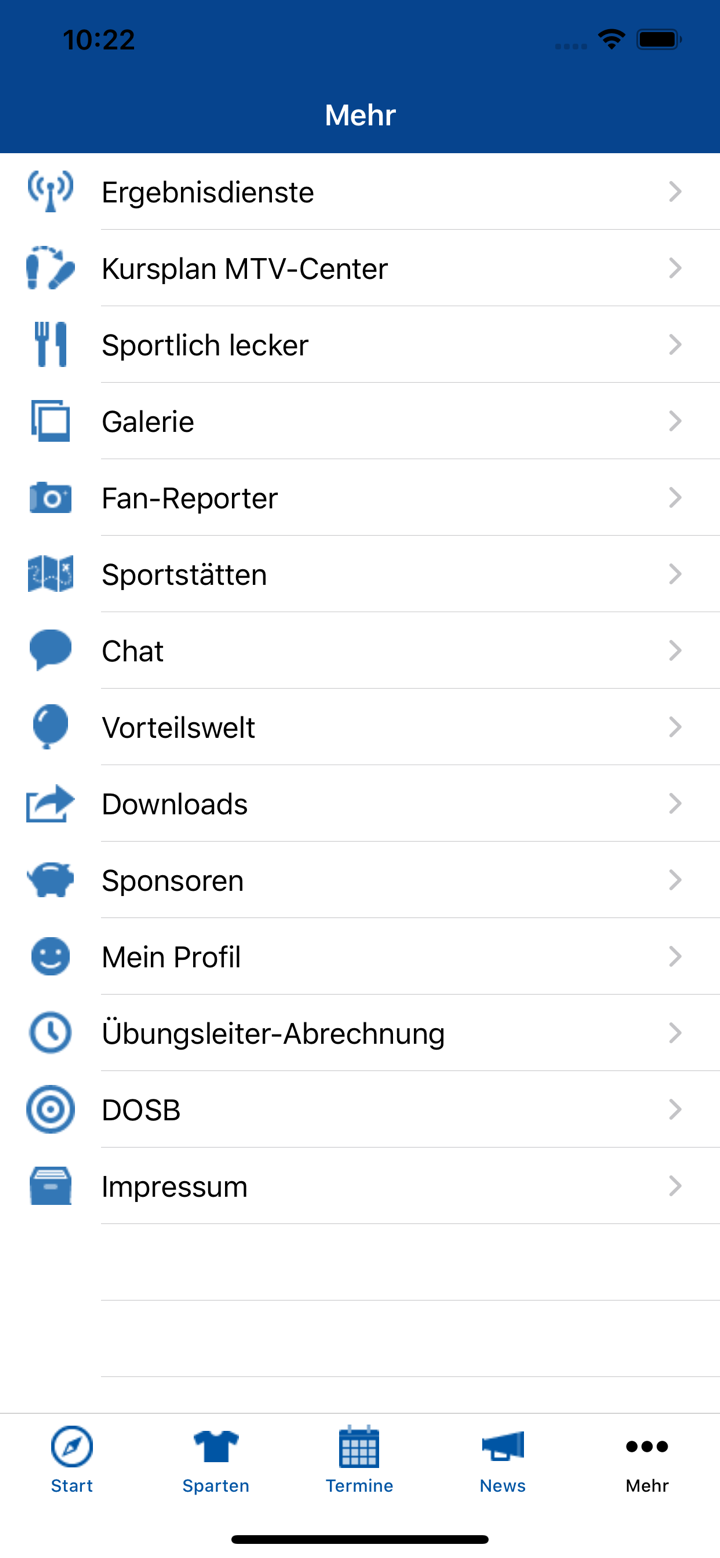Open Ergebnisdienste
Image resolution: width=720 pixels, height=1558 pixels.
tap(360, 191)
